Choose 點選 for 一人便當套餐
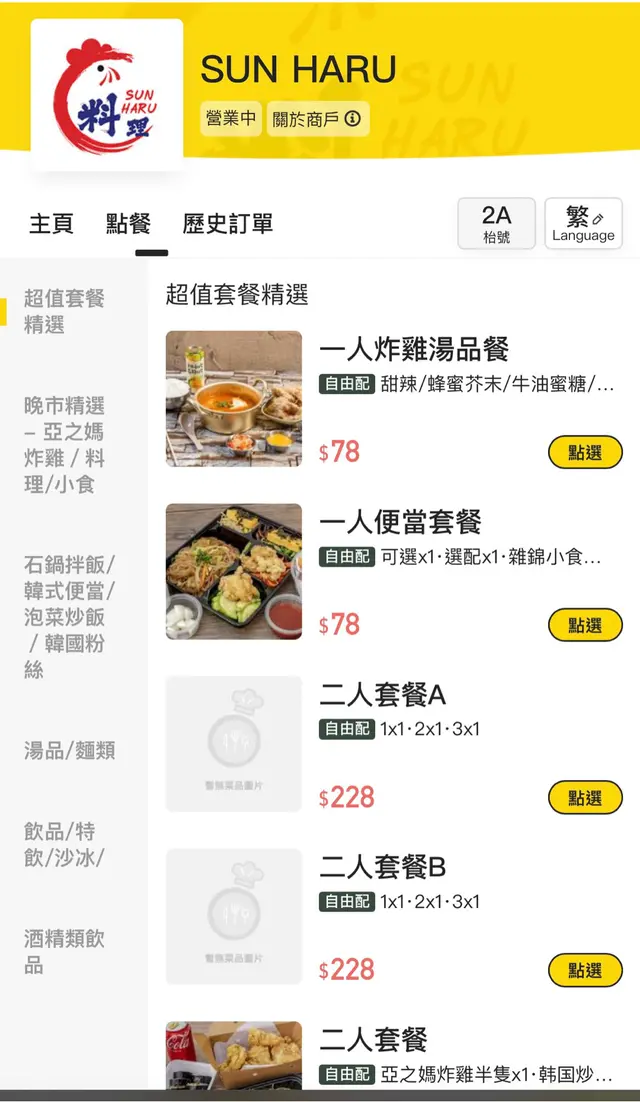This screenshot has height=1102, width=640. (x=585, y=625)
